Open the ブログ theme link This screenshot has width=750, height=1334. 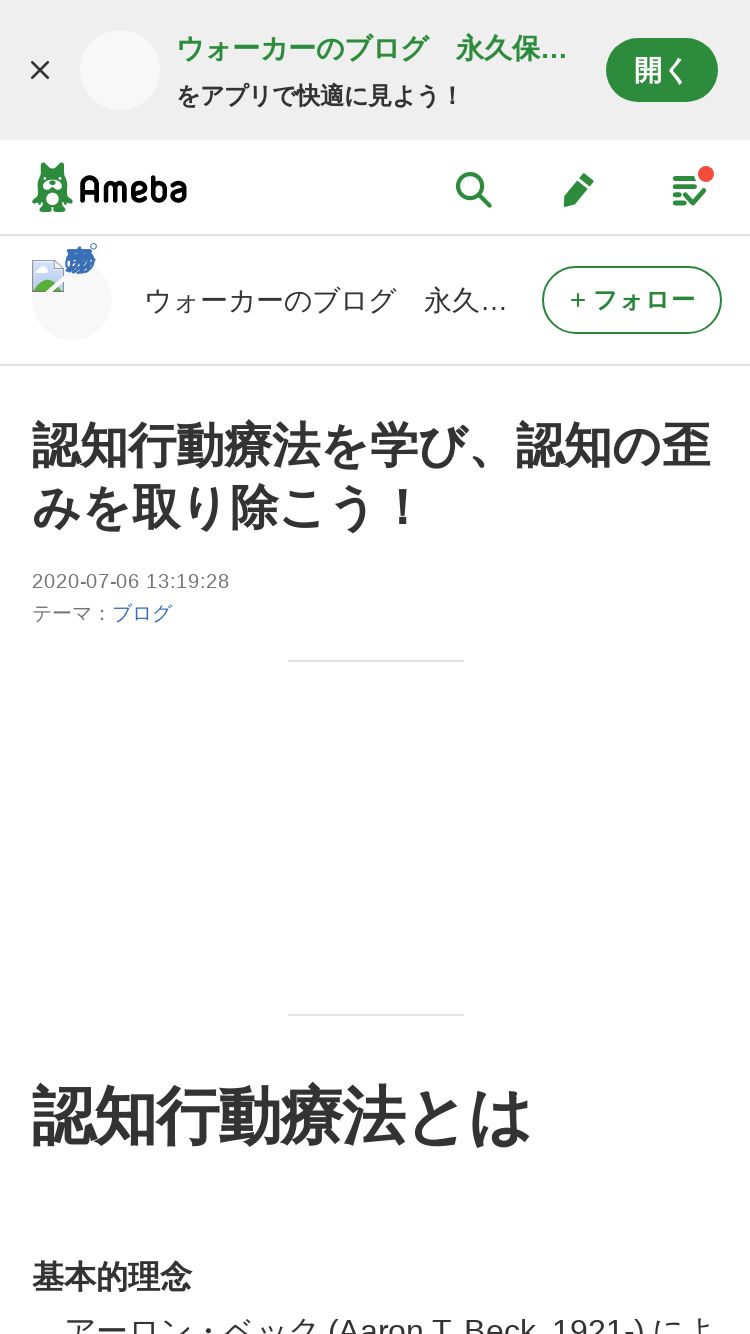(x=142, y=613)
